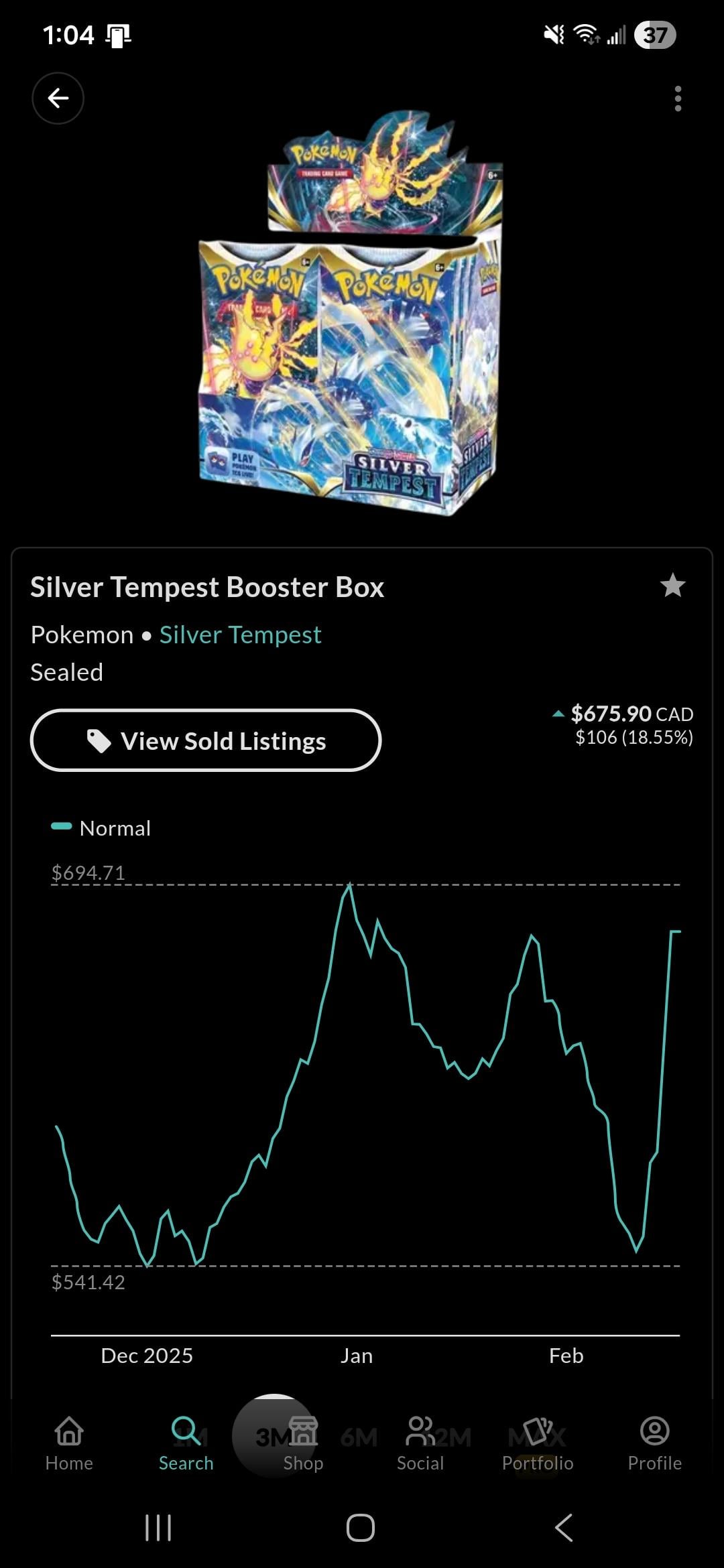Favorite this booster box with the star

click(672, 586)
